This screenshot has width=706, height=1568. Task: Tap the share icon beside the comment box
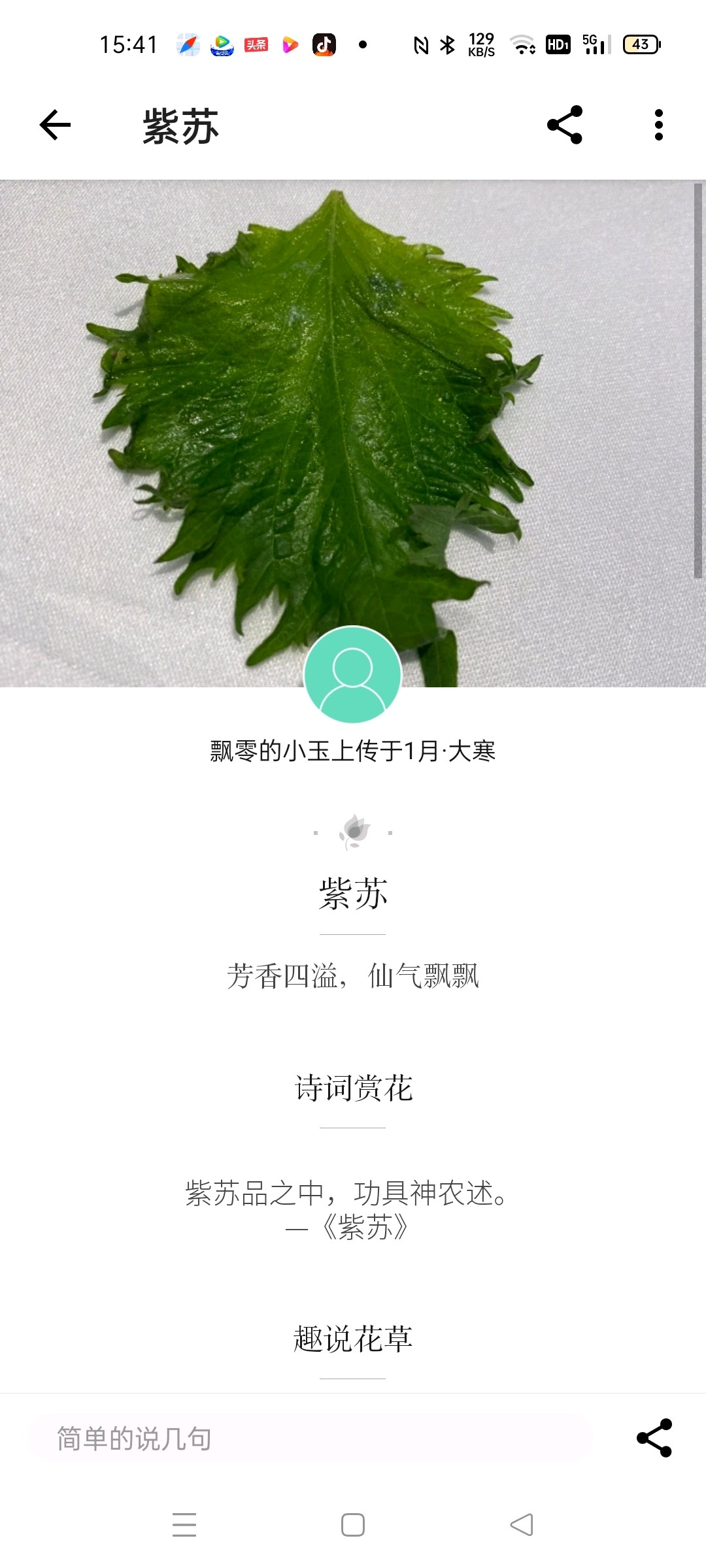[x=654, y=1438]
